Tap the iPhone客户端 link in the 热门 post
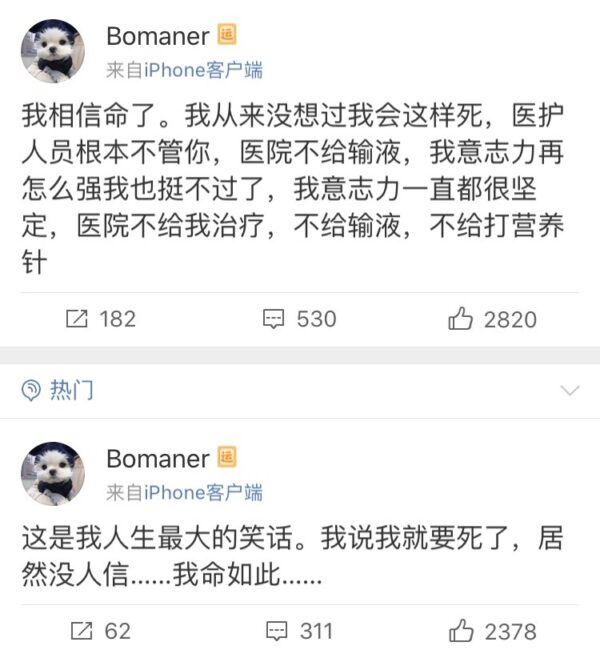600x650 pixels. click(x=203, y=492)
